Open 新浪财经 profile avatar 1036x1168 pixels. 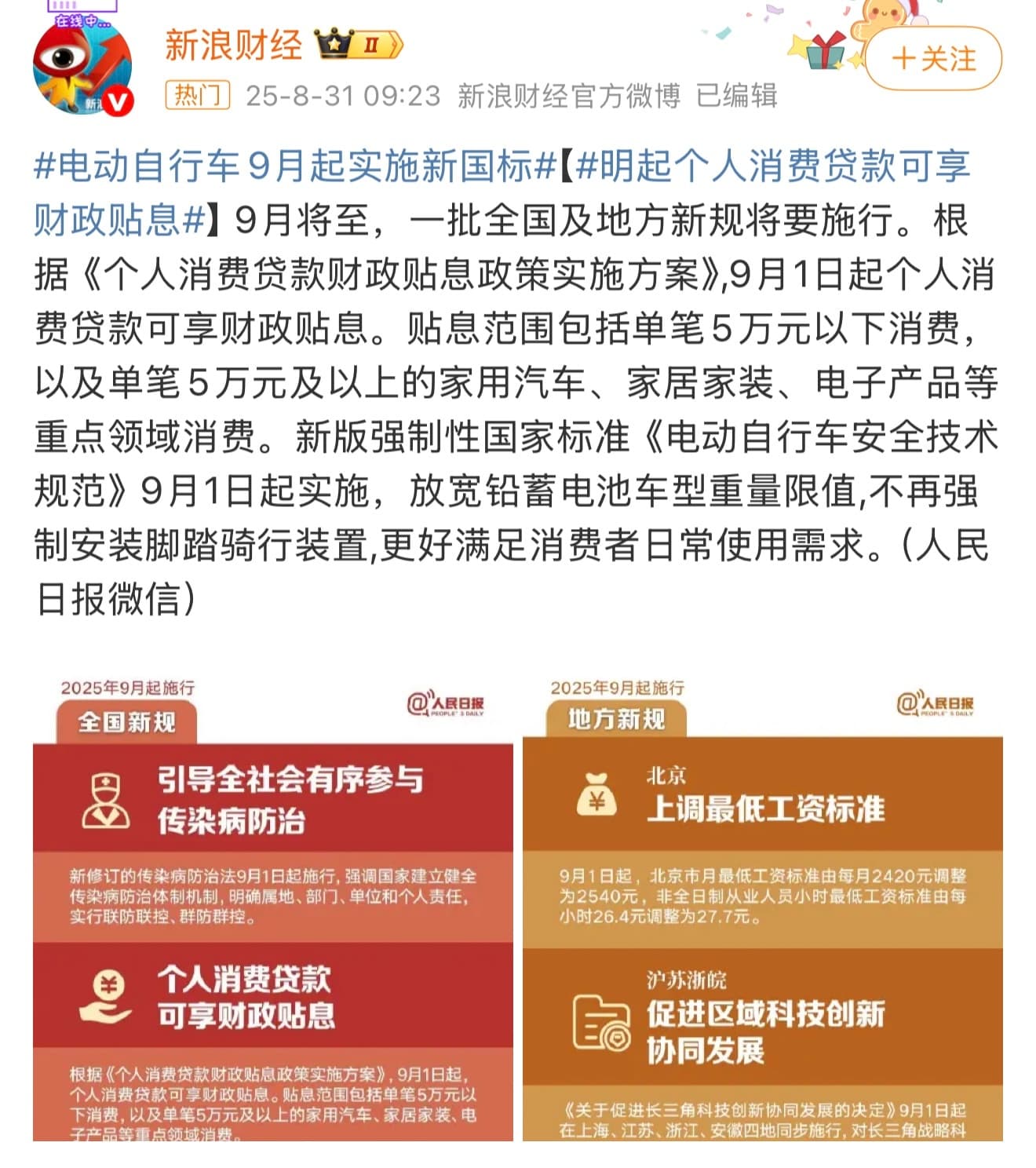(82, 67)
